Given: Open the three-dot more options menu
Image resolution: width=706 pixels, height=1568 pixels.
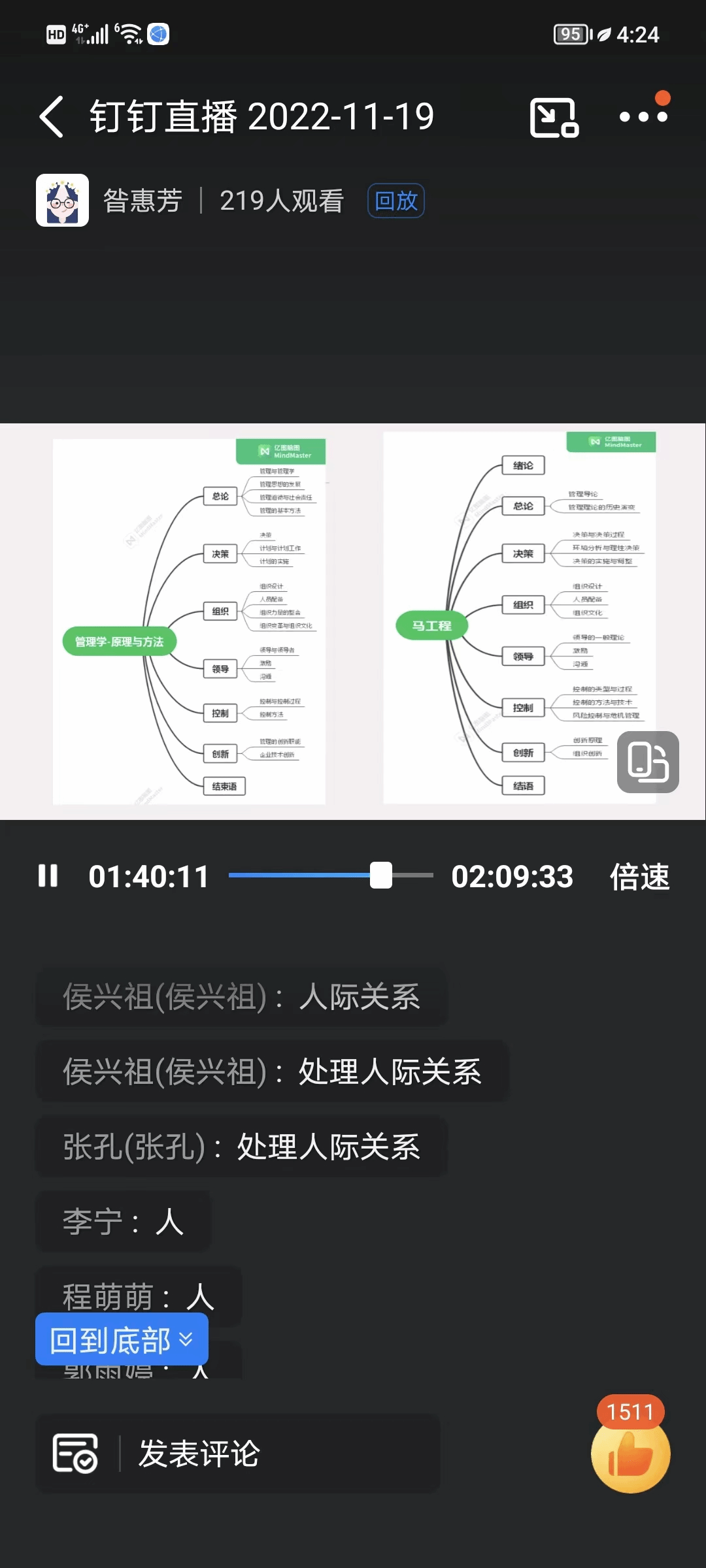Looking at the screenshot, I should [643, 117].
